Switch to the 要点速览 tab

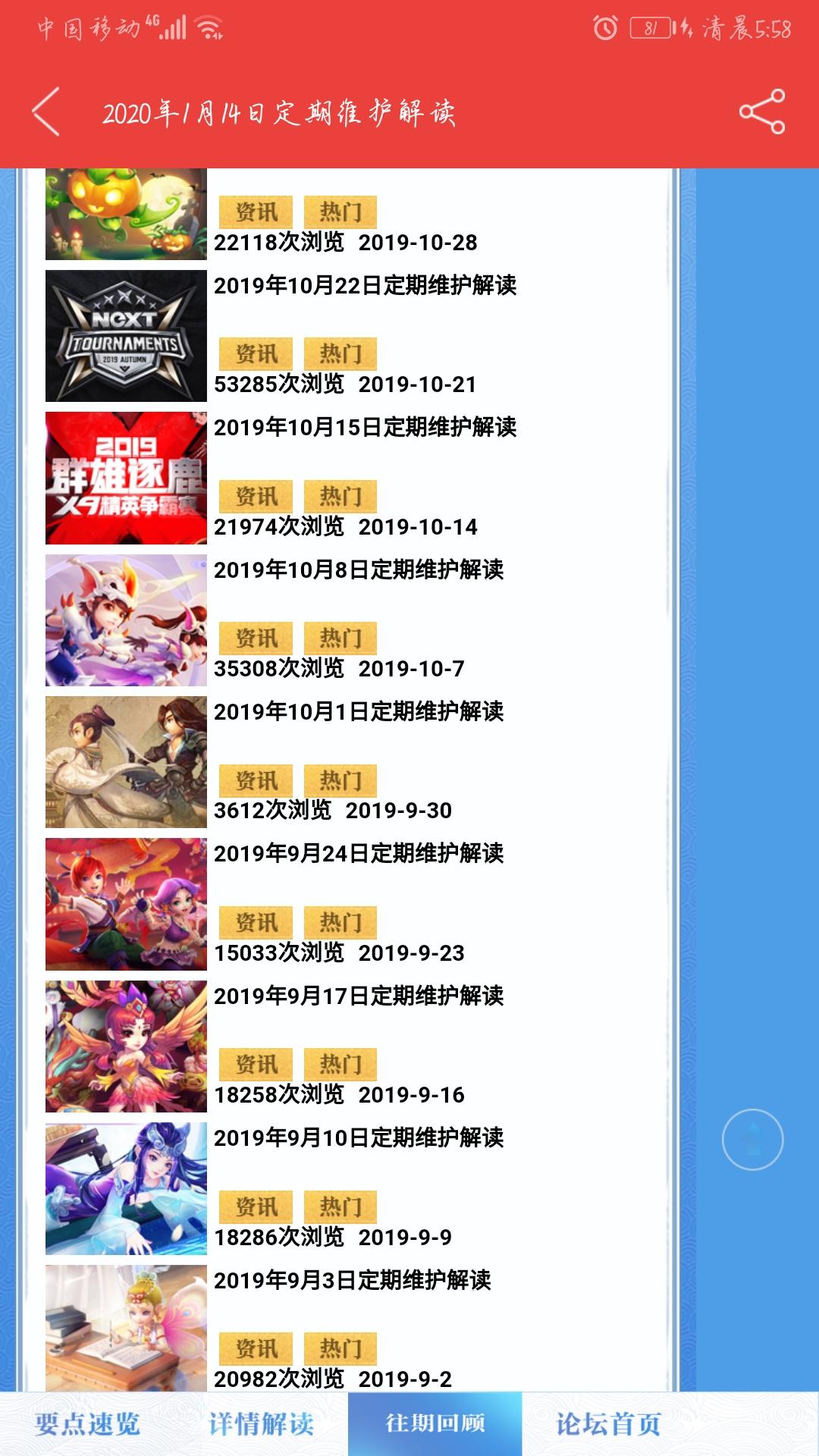pos(87,1424)
